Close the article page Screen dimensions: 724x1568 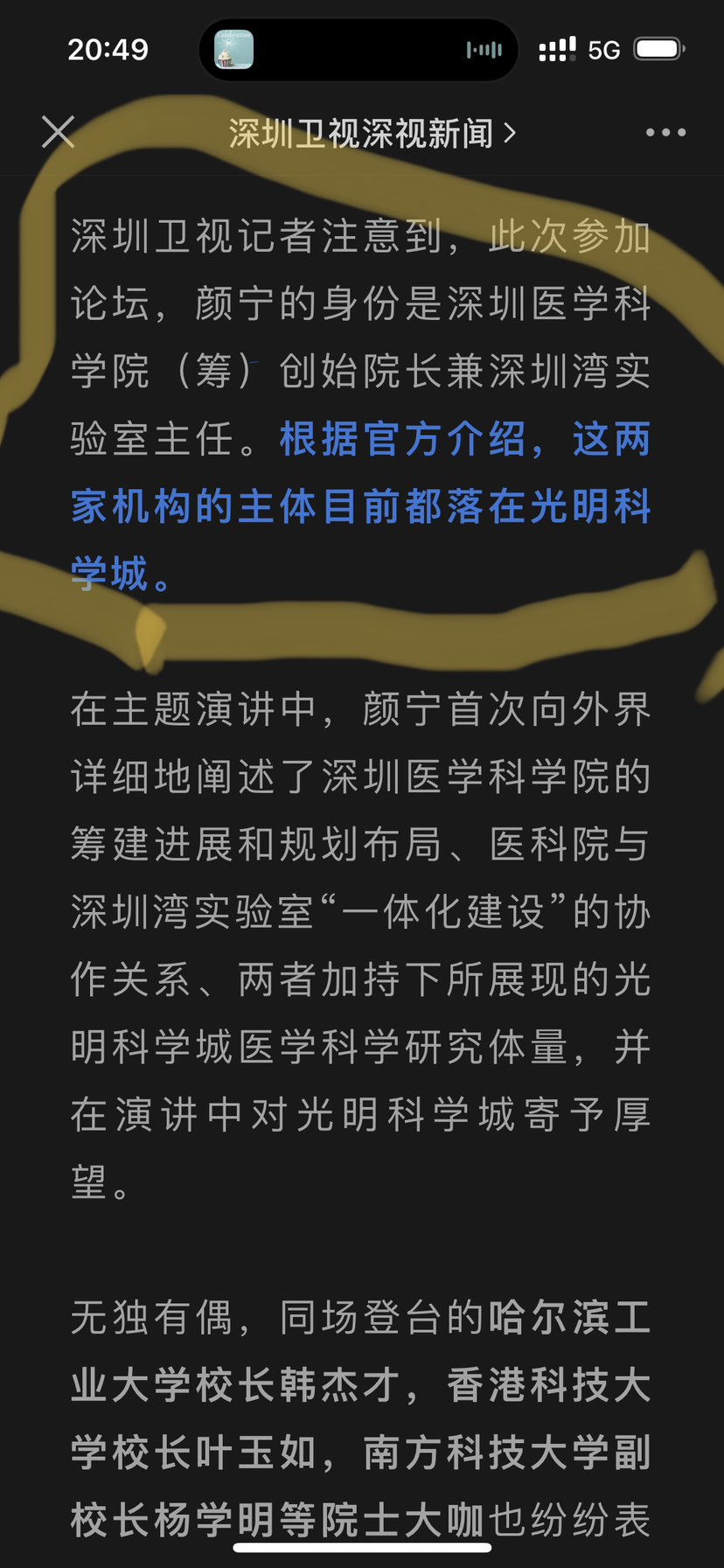tap(58, 133)
